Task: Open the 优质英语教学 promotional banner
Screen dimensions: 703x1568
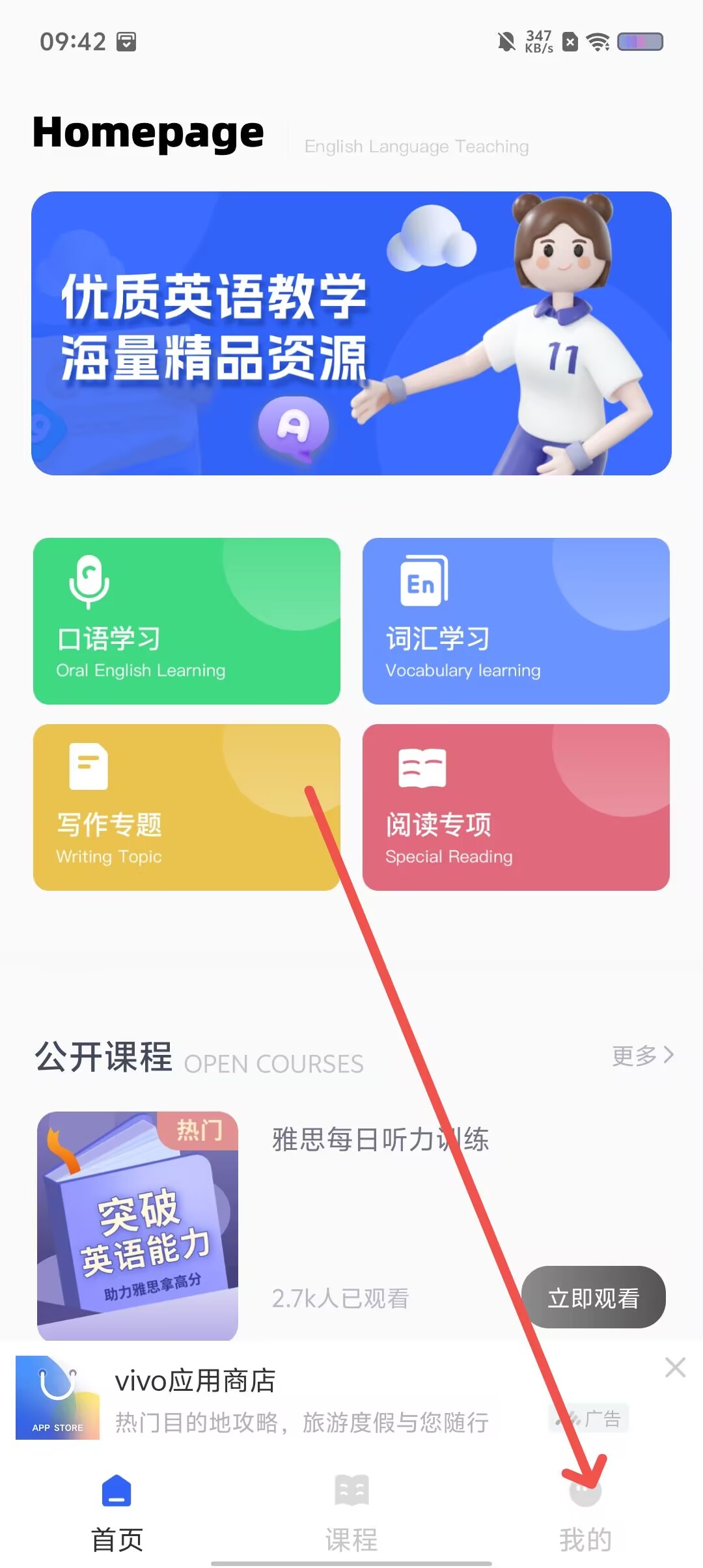Action: [351, 333]
